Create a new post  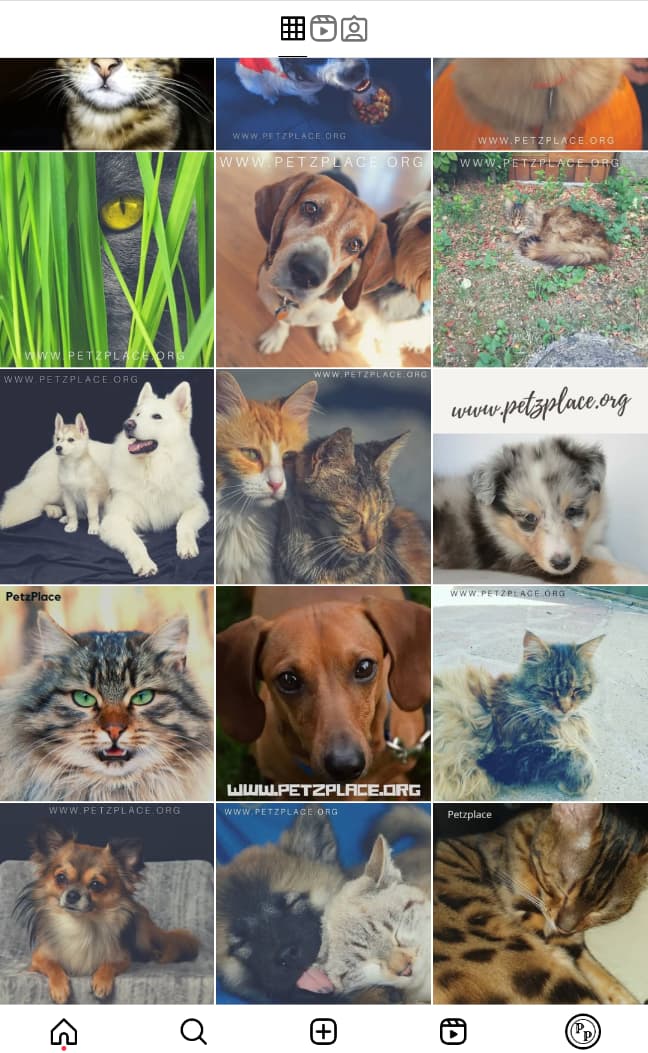(324, 1032)
